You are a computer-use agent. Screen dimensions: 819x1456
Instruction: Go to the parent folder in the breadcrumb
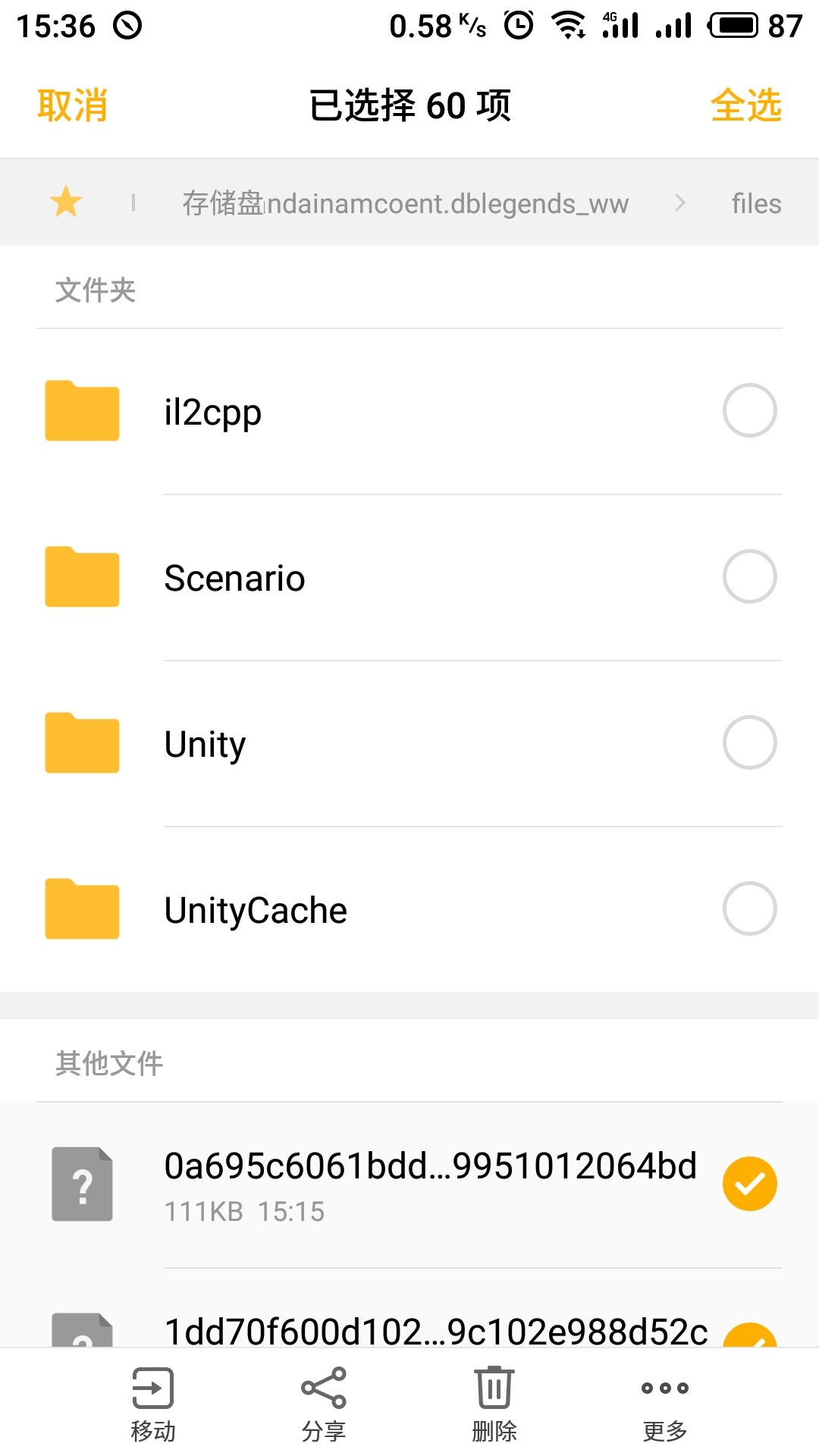(405, 203)
